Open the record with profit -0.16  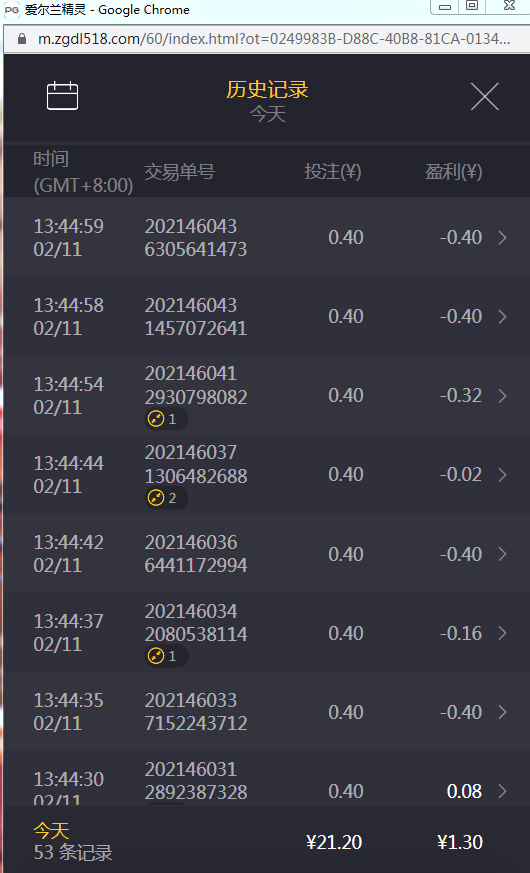(x=267, y=632)
